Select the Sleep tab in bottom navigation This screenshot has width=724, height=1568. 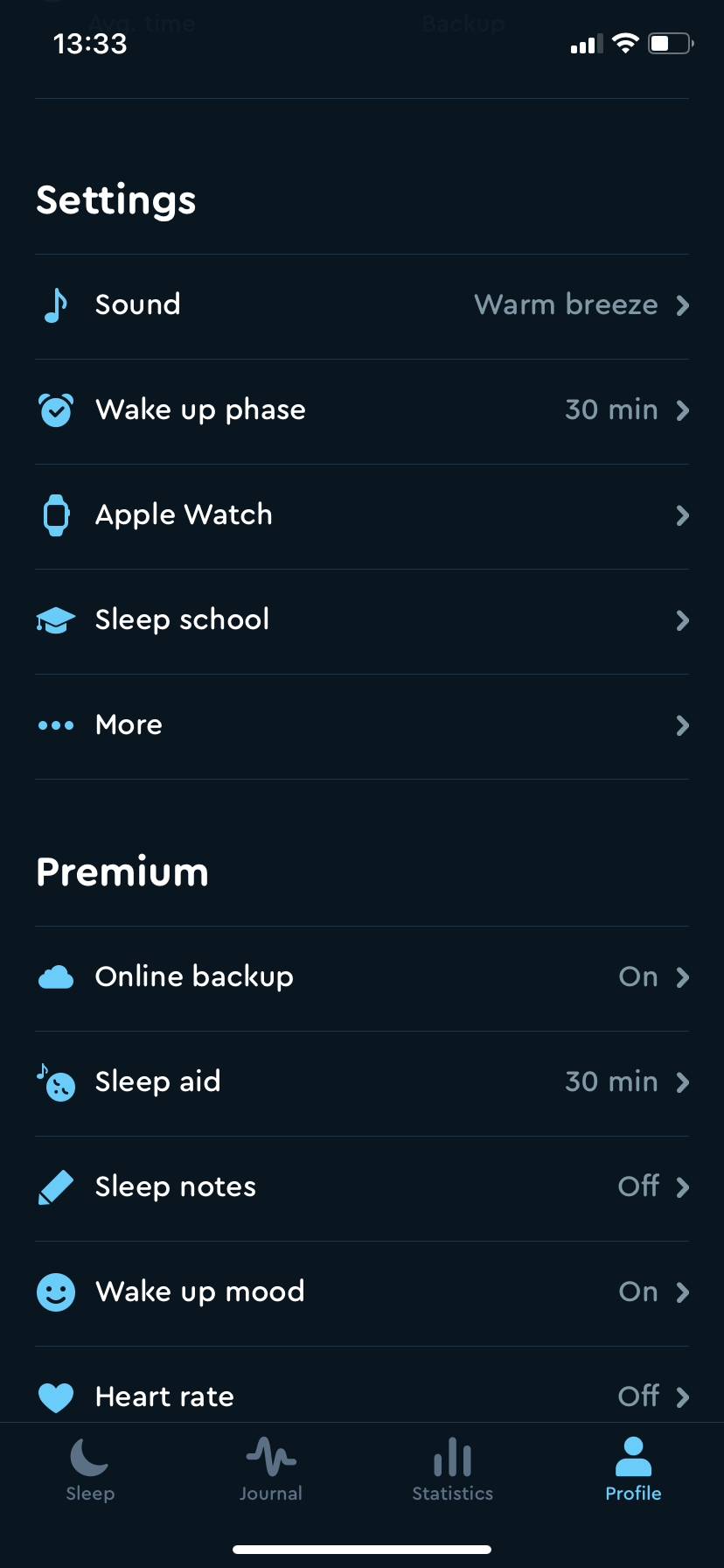coord(90,1470)
